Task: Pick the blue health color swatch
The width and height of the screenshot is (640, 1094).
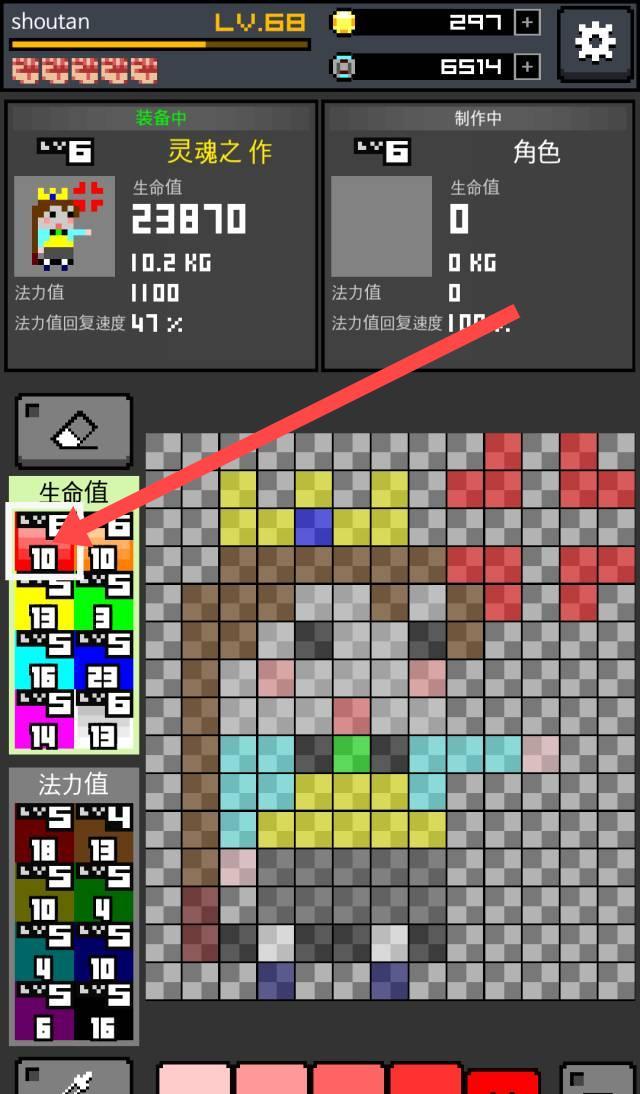Action: [x=104, y=660]
